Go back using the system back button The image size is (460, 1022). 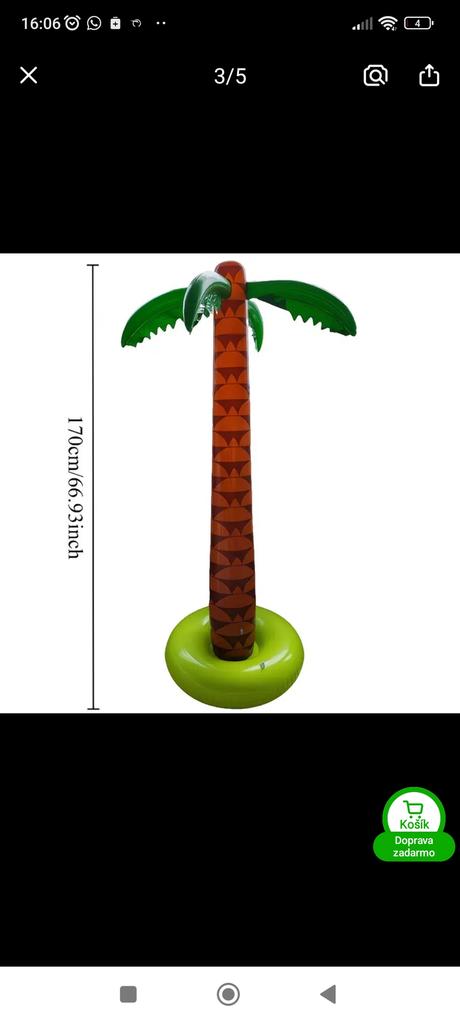[328, 995]
